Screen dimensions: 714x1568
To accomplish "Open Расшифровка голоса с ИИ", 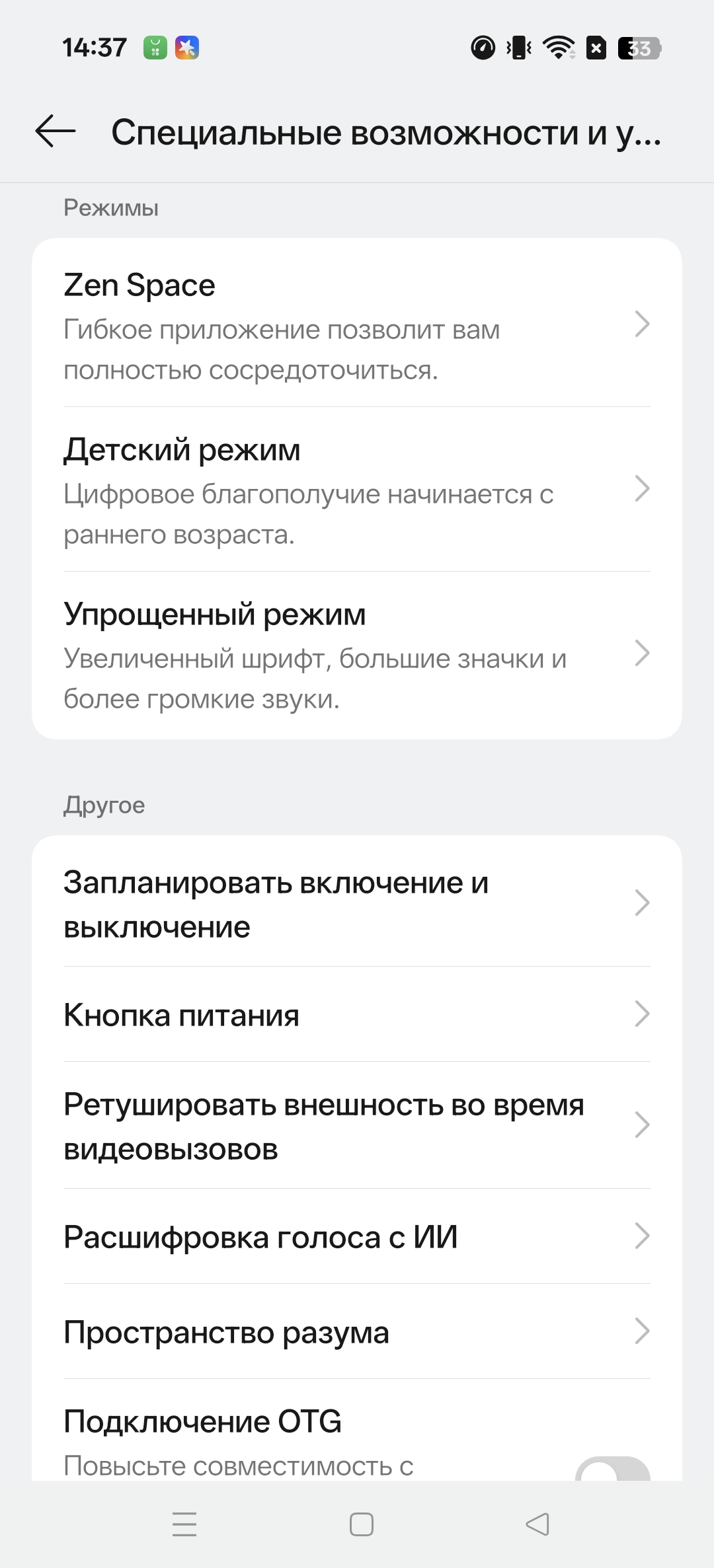I will 357,1236.
